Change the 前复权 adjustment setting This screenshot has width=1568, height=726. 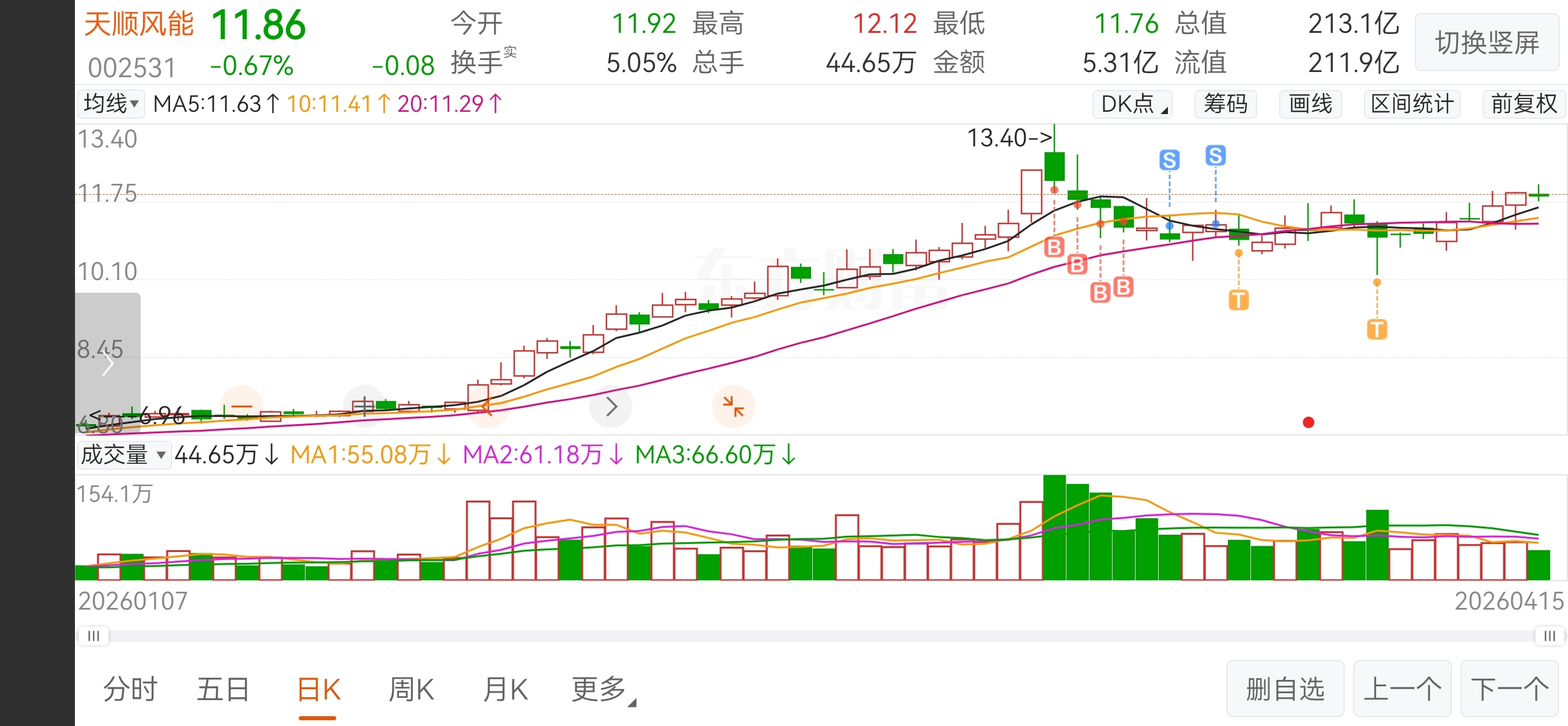[x=1524, y=104]
